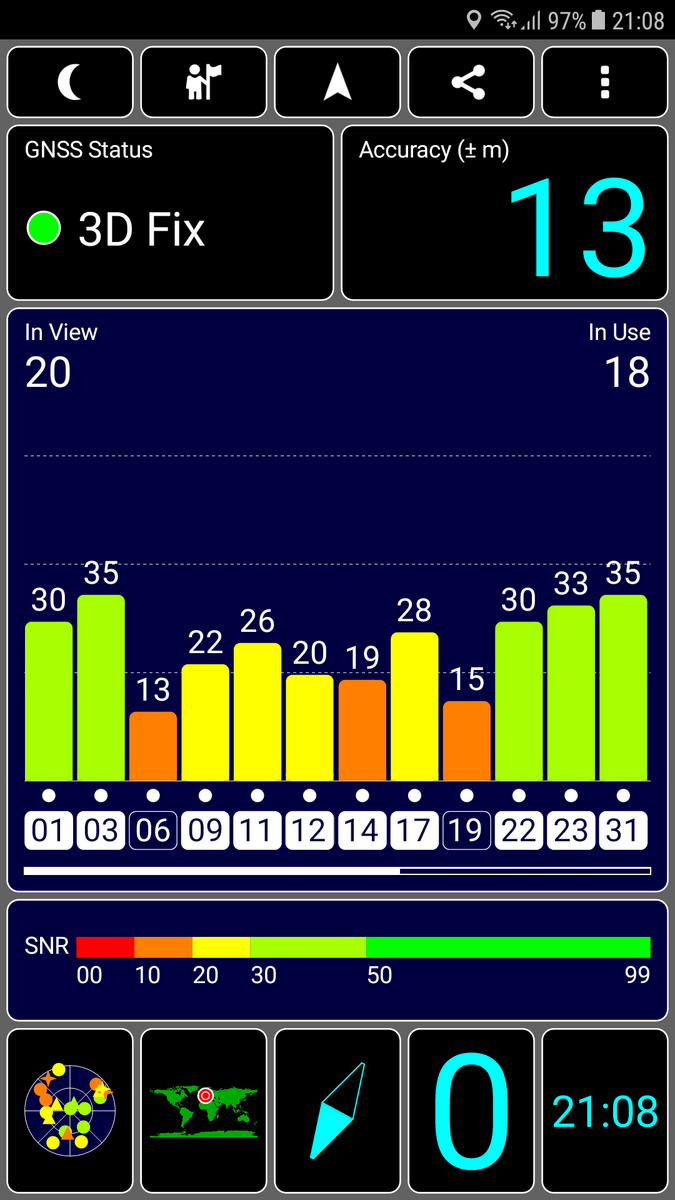This screenshot has width=675, height=1200.
Task: Open the Accuracy panel showing 13
Action: 505,212
